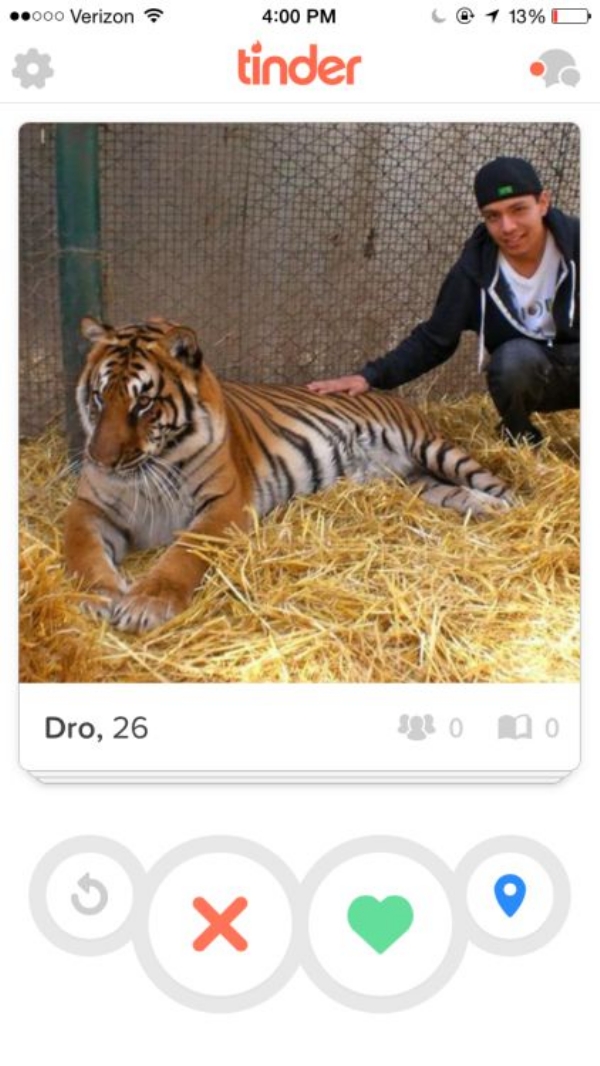Tap the blue location pin button

[x=510, y=895]
